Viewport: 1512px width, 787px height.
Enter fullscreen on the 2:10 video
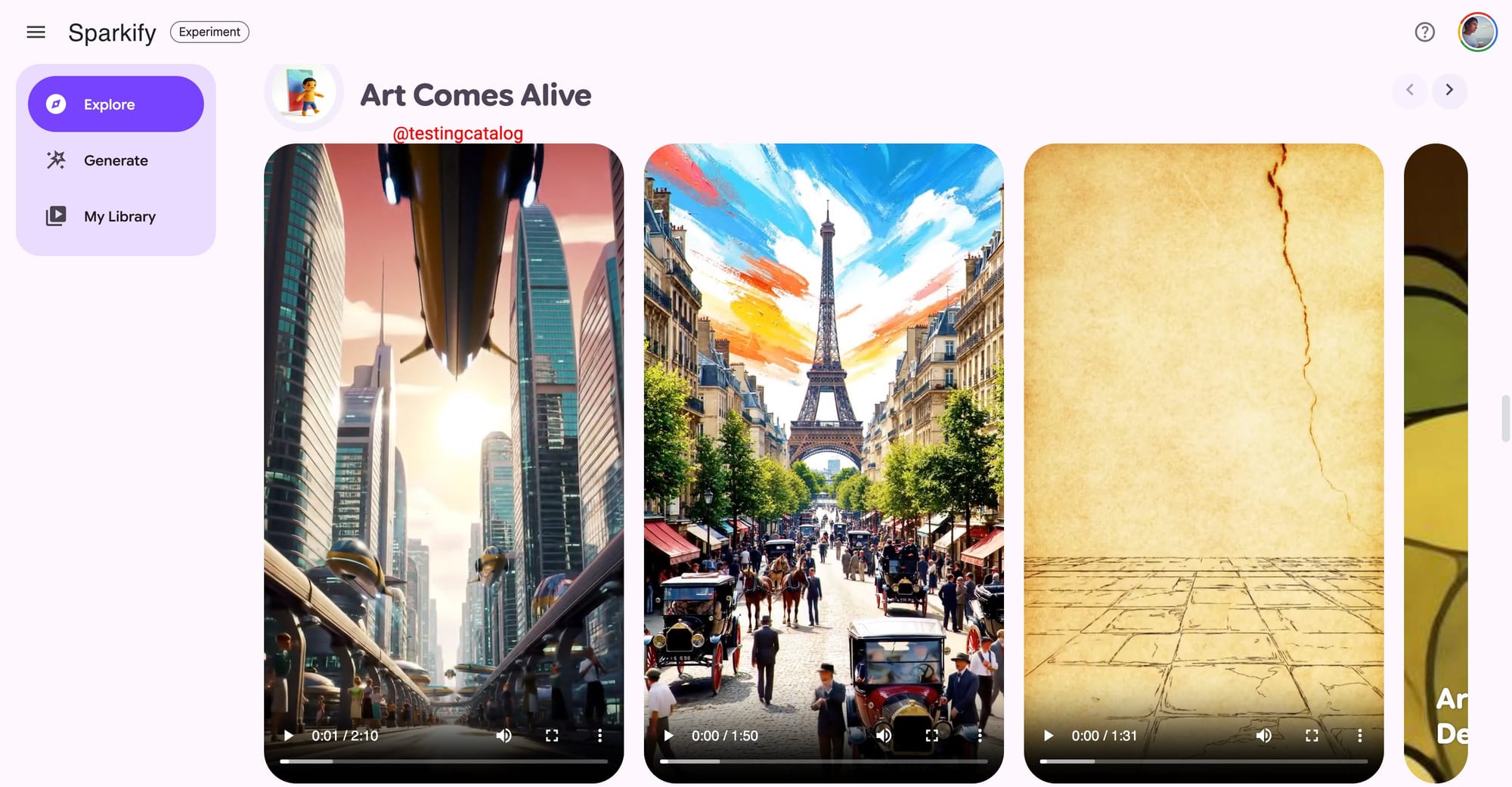(x=552, y=736)
